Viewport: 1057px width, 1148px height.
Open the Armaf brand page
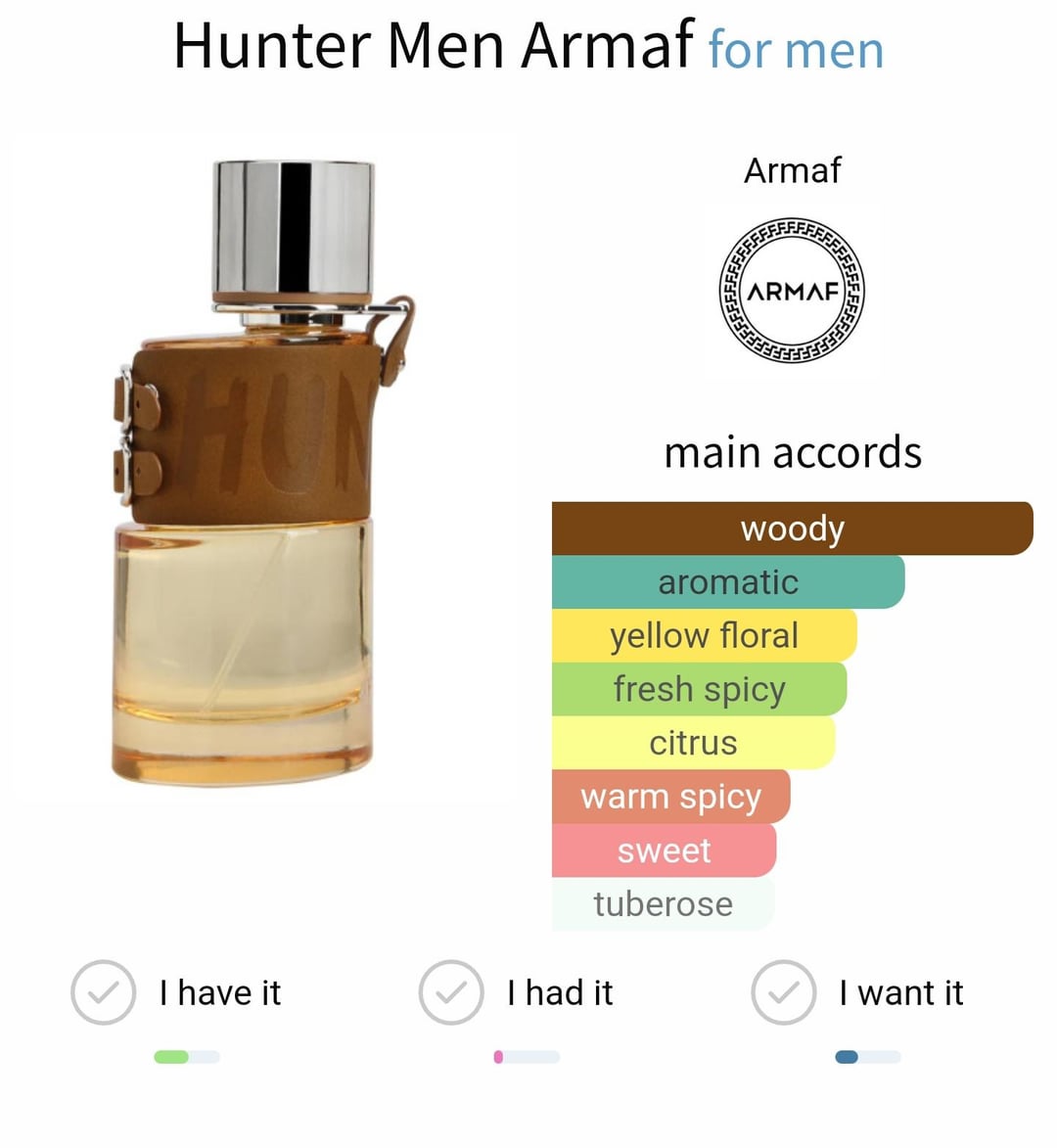792,291
